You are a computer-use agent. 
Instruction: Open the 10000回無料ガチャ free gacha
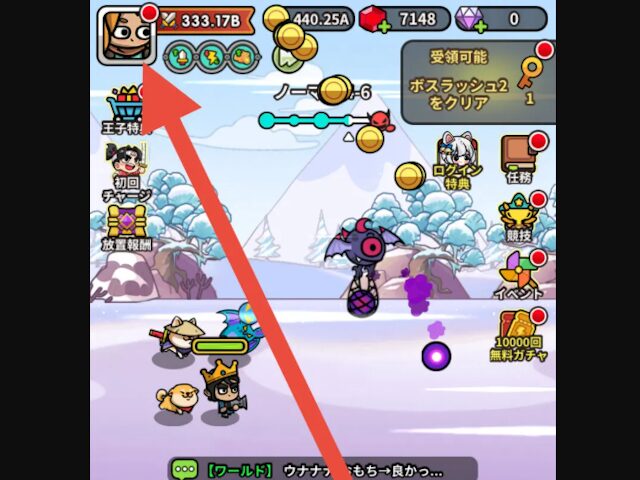520,335
